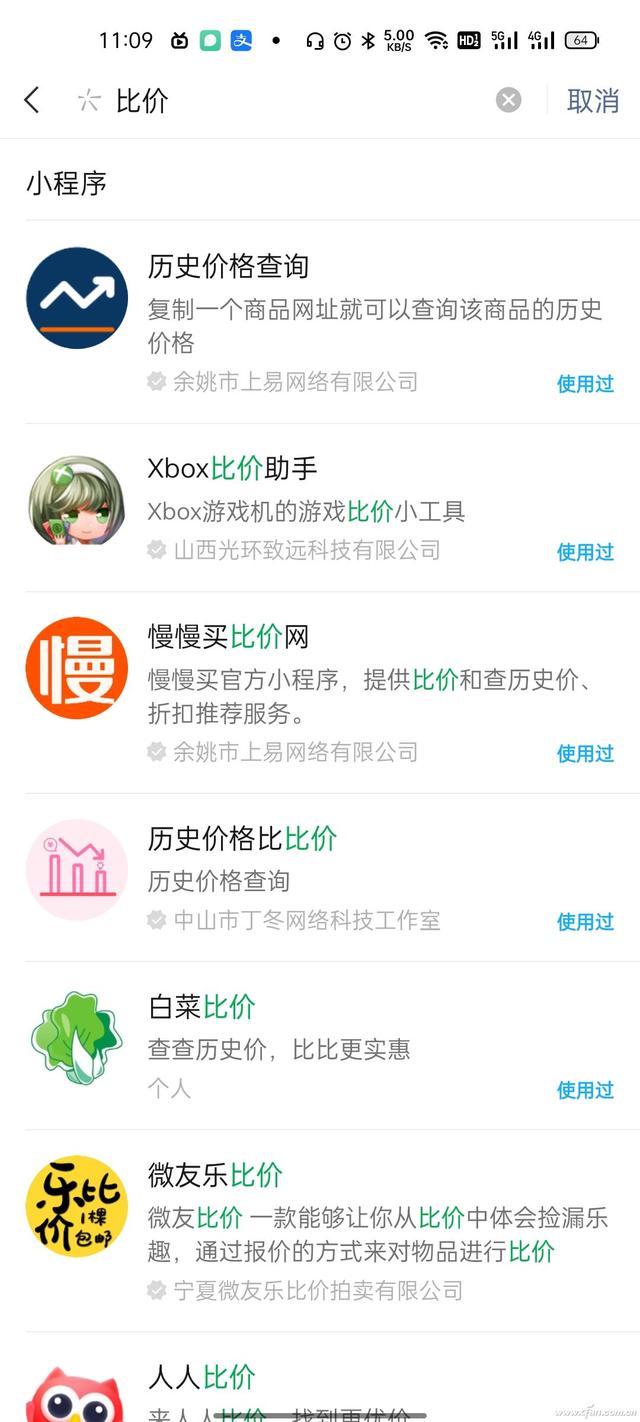Open the 历史价格查询 mini program

(x=320, y=322)
